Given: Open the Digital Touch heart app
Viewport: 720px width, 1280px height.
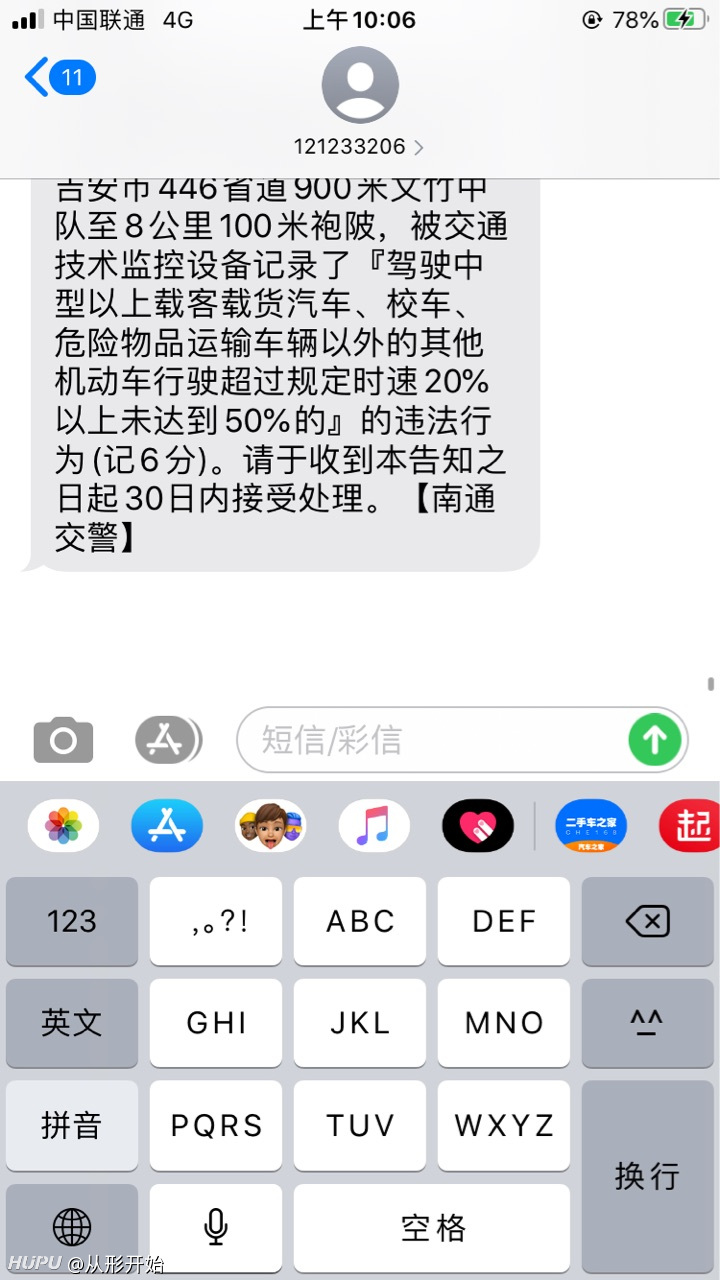Looking at the screenshot, I should tap(478, 826).
